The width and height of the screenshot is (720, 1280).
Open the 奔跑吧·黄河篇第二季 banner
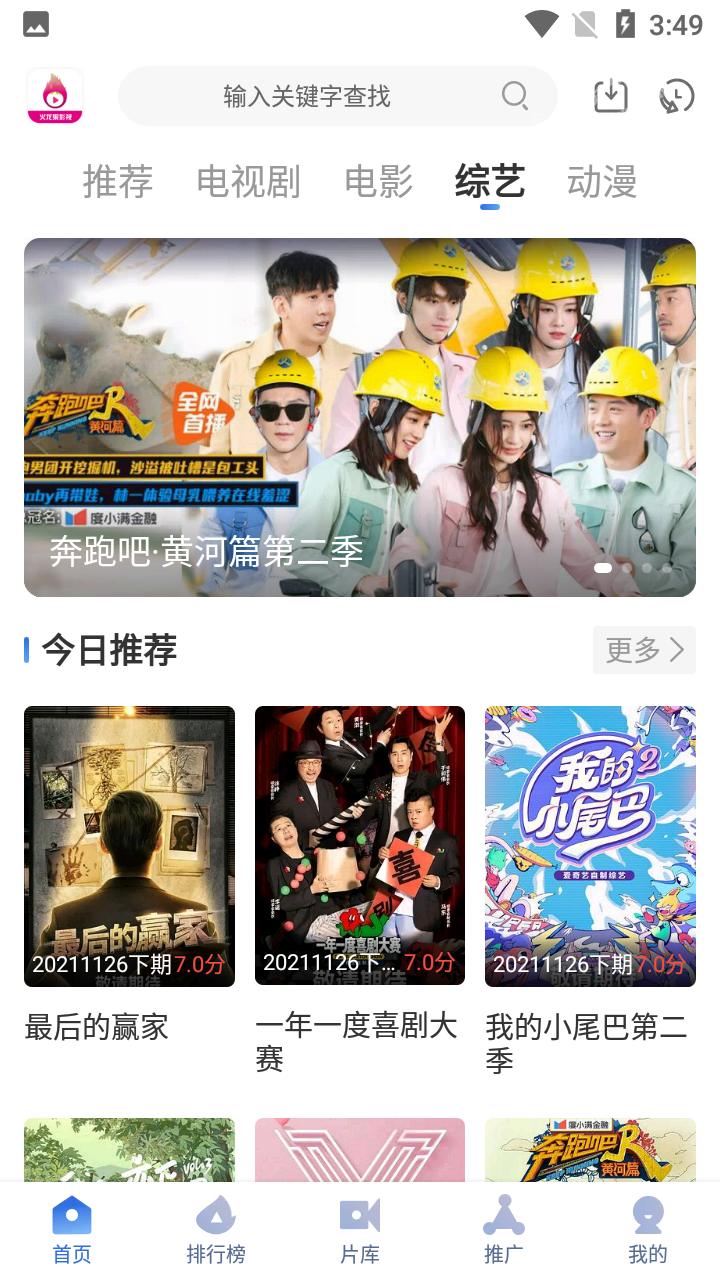coord(360,417)
